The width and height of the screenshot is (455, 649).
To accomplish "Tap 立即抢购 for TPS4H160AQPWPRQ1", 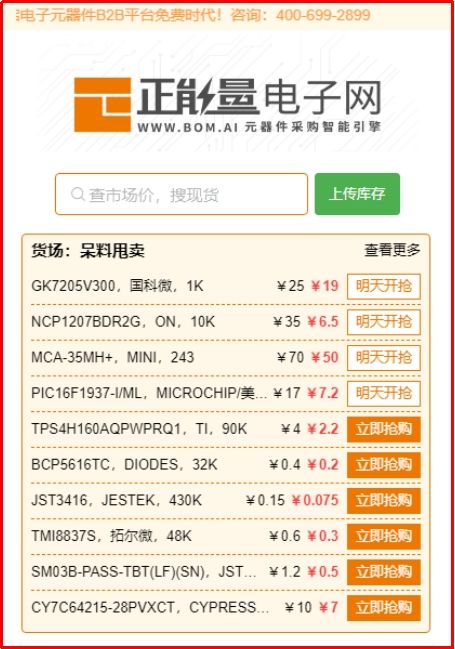I will coord(384,429).
